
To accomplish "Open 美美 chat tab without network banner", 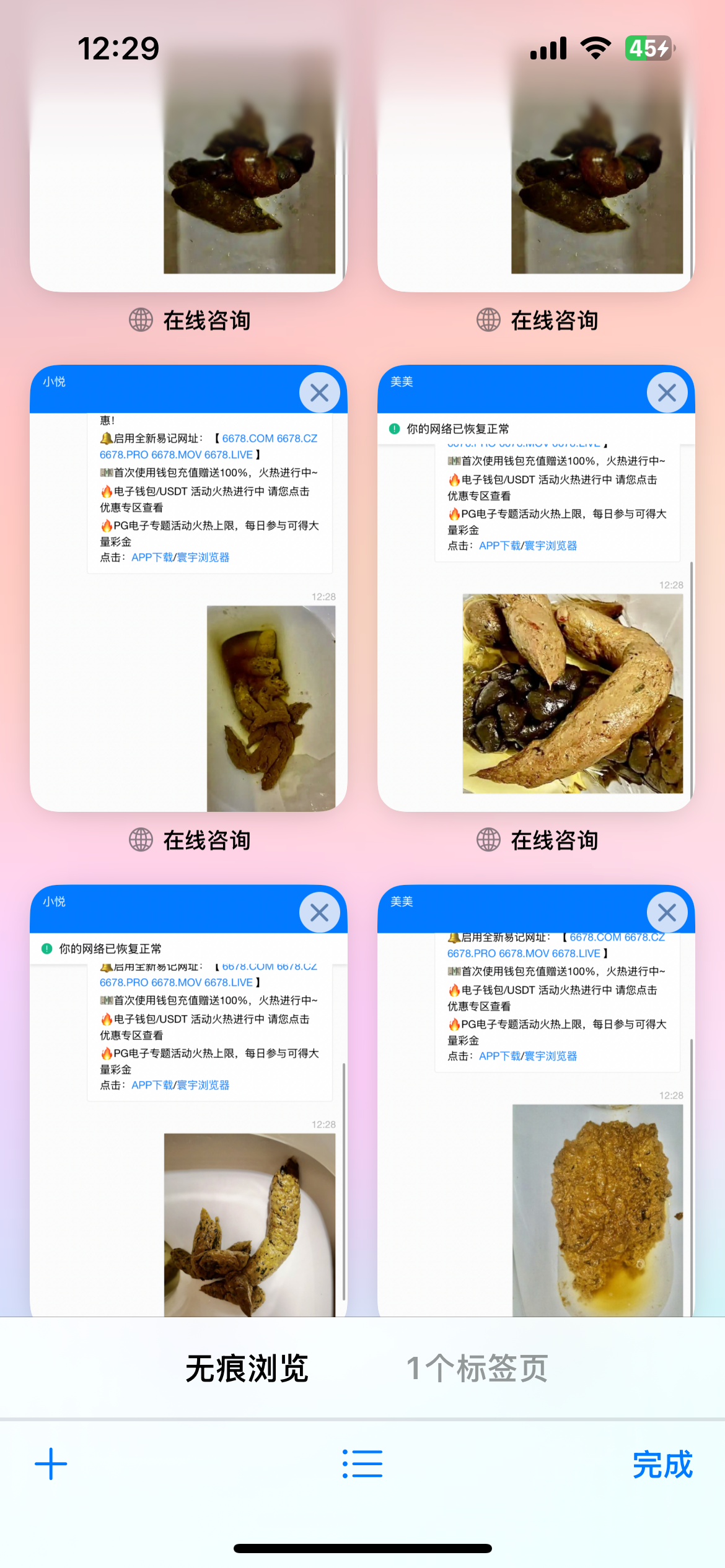I will 536,1115.
